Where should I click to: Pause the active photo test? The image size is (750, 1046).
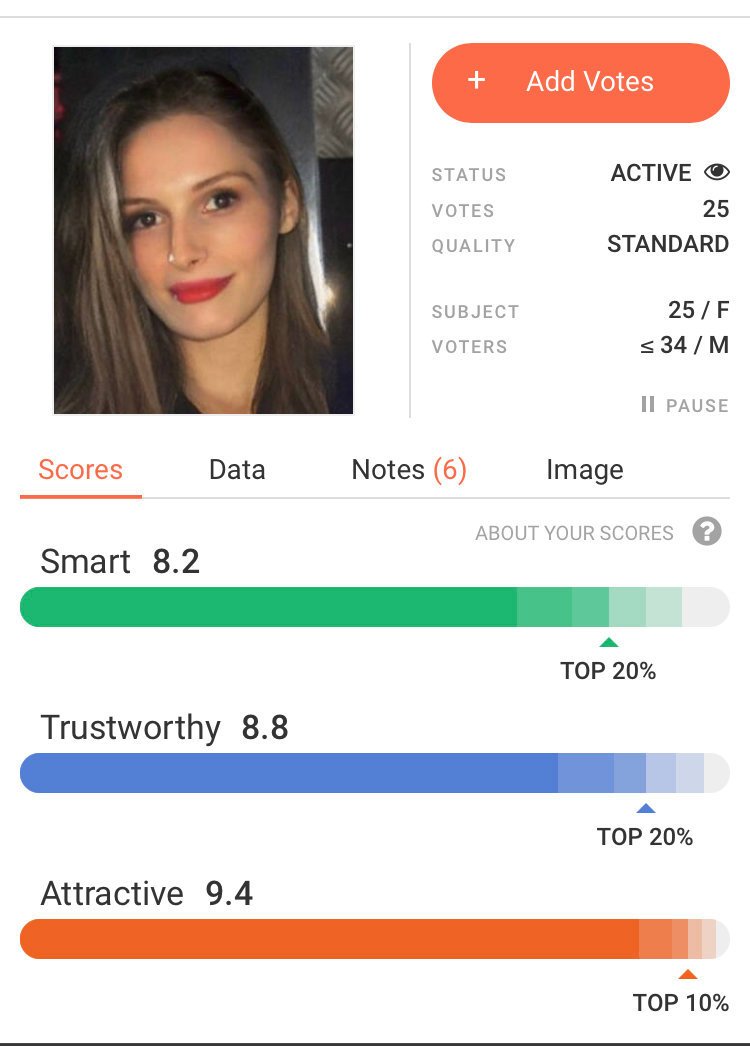pos(685,405)
